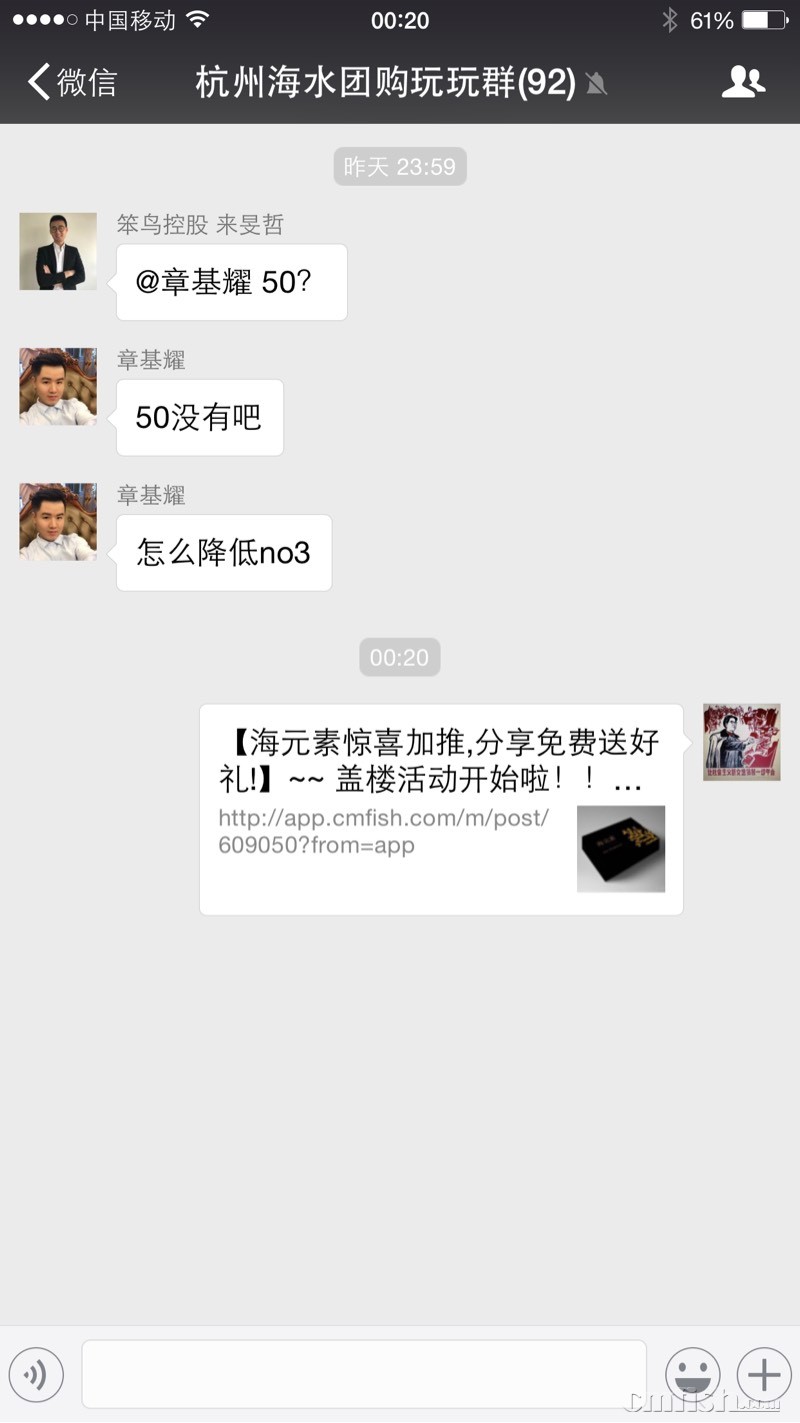
Task: Open the shared 海元素 cmfish link card
Action: point(441,809)
